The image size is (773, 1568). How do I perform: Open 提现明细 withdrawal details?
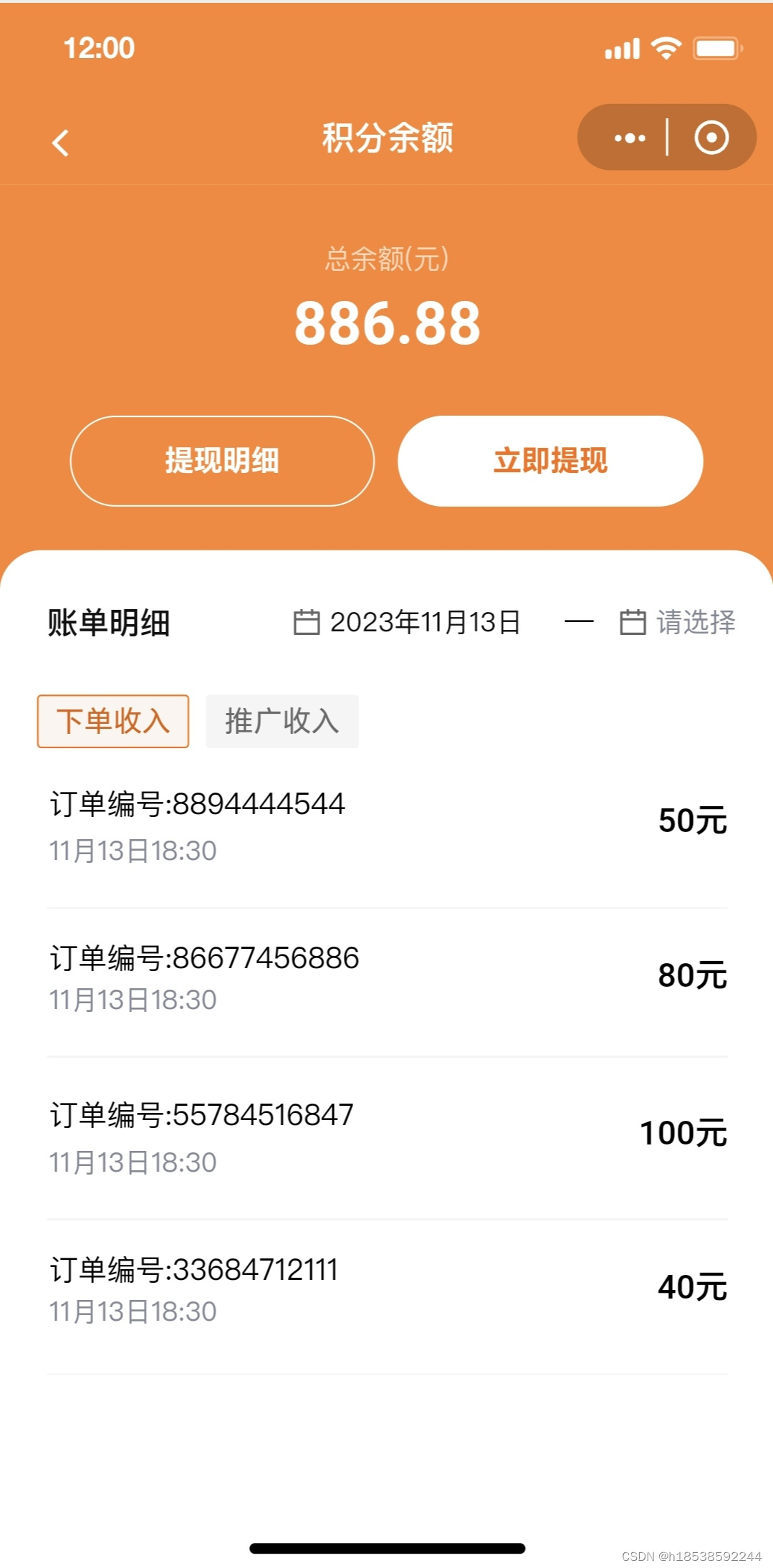tap(222, 461)
